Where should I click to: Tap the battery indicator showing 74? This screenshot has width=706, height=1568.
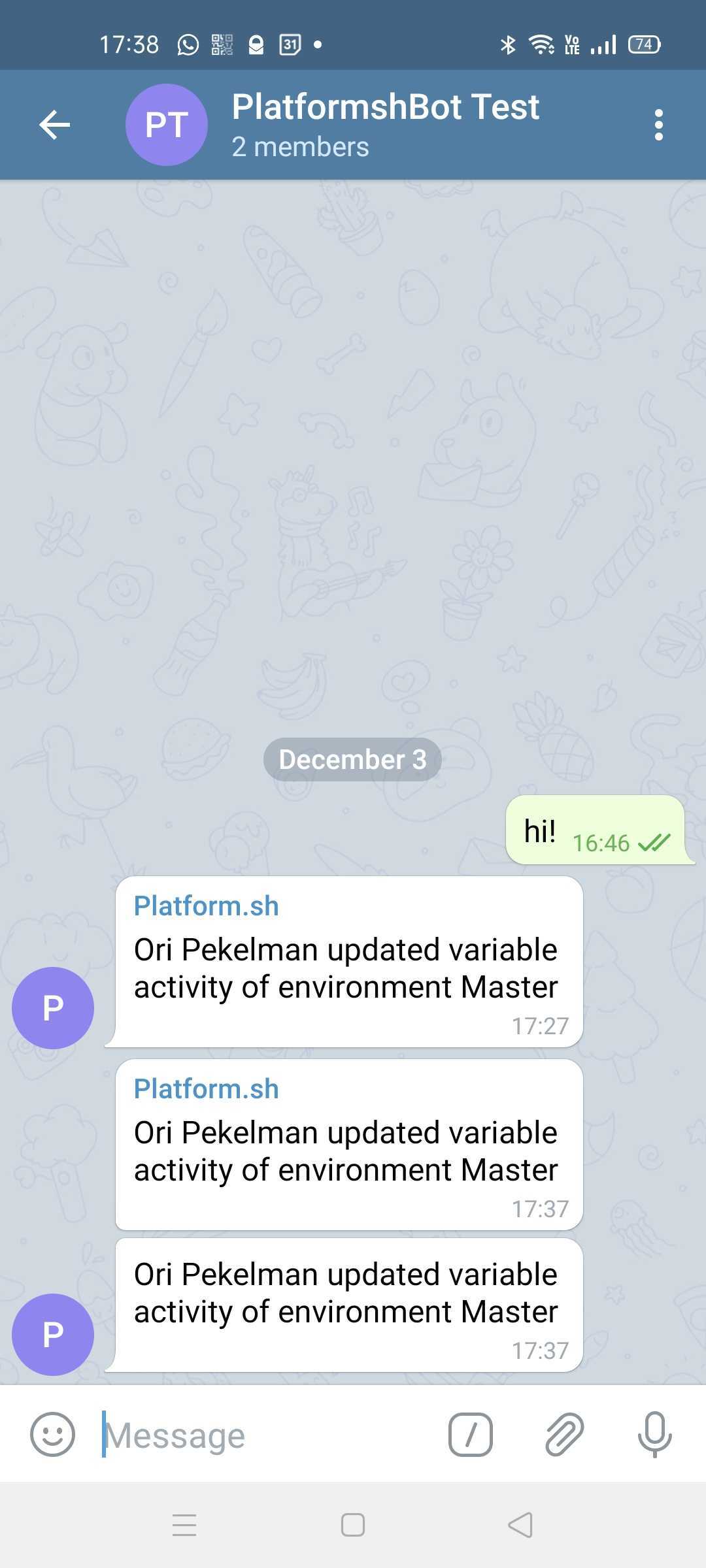643,44
